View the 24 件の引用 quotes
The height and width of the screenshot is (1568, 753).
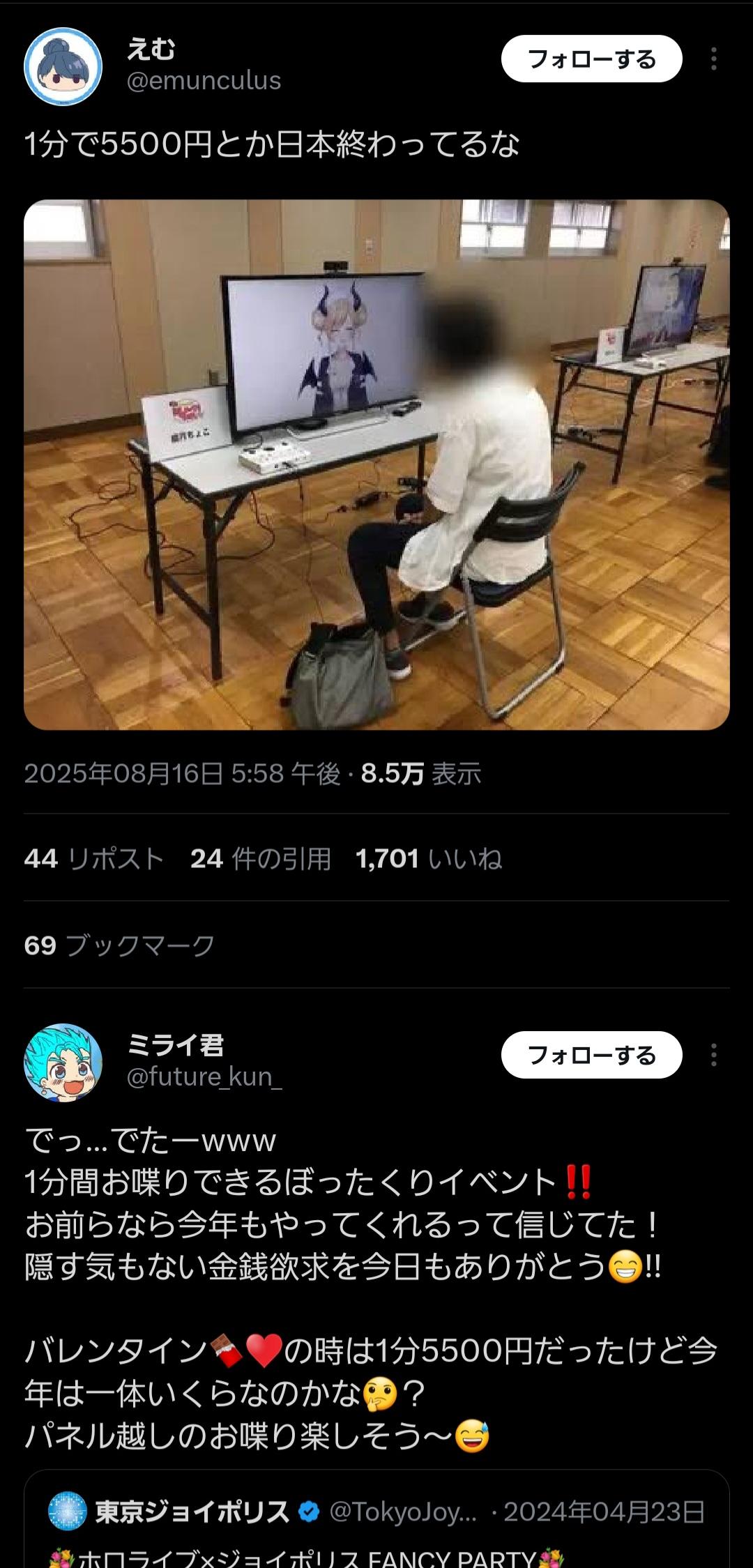261,858
